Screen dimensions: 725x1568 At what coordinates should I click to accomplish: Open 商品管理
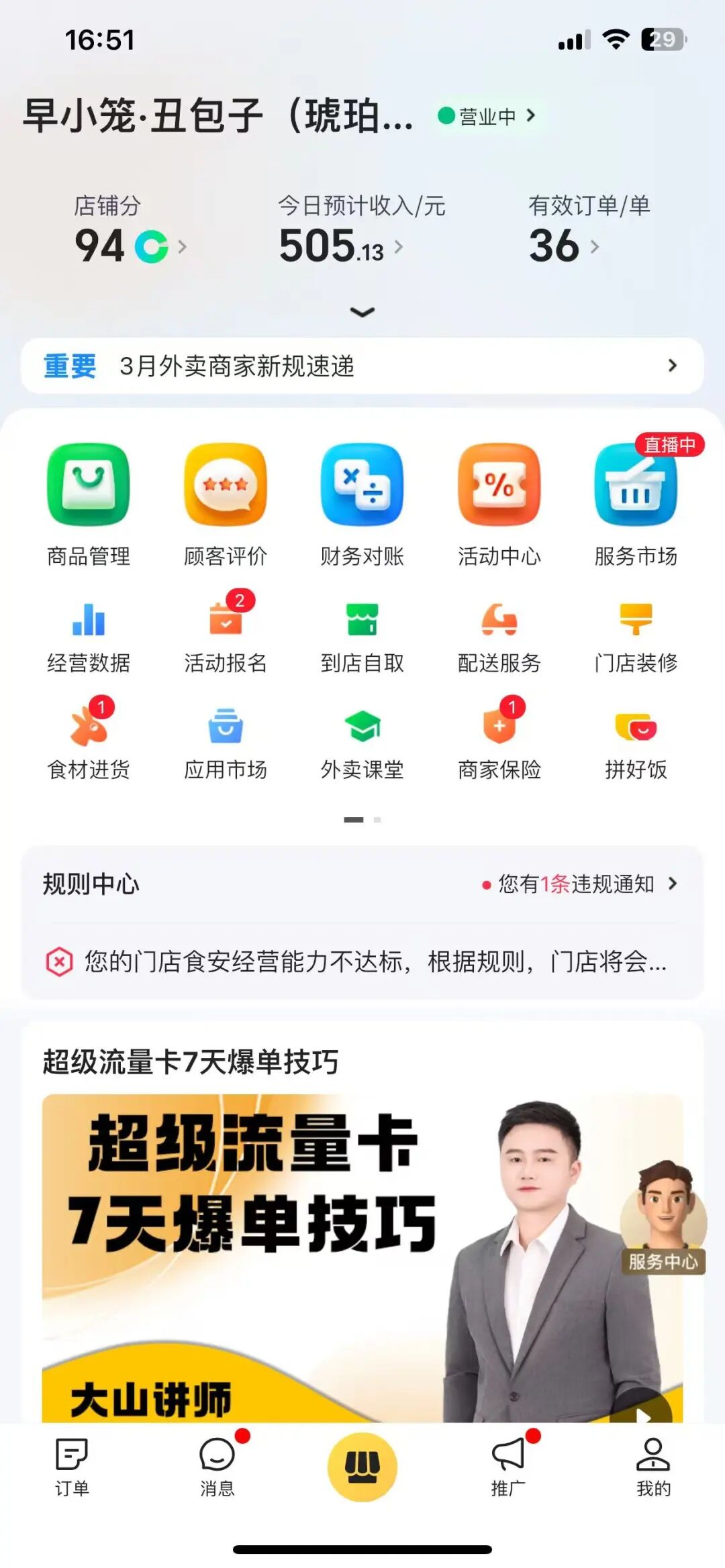(x=89, y=505)
